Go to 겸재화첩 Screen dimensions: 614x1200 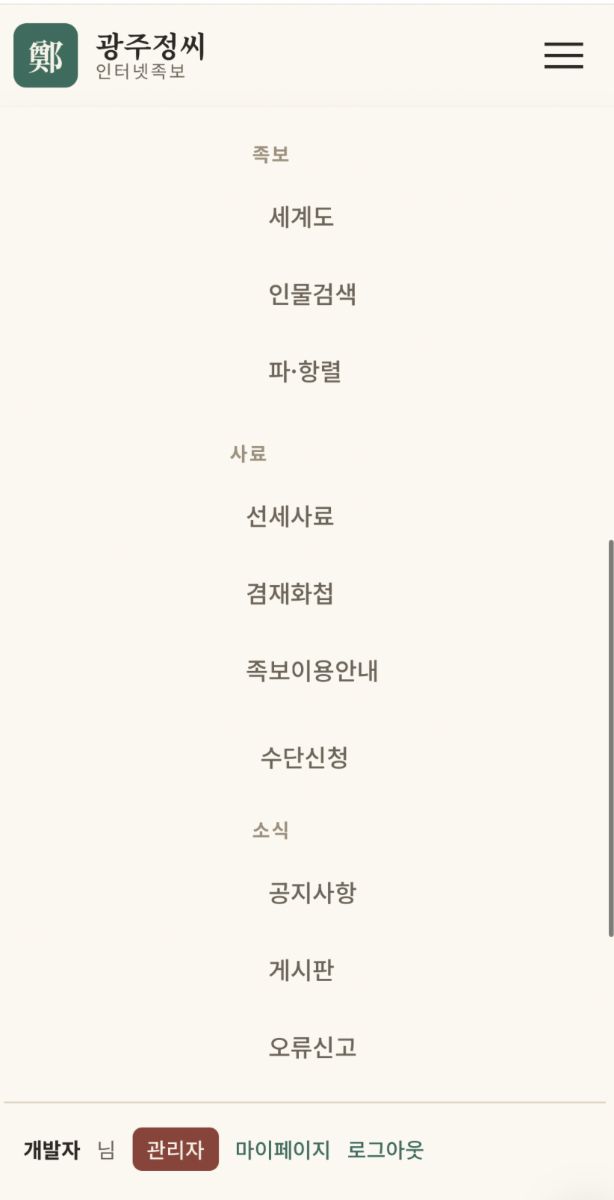pos(290,594)
